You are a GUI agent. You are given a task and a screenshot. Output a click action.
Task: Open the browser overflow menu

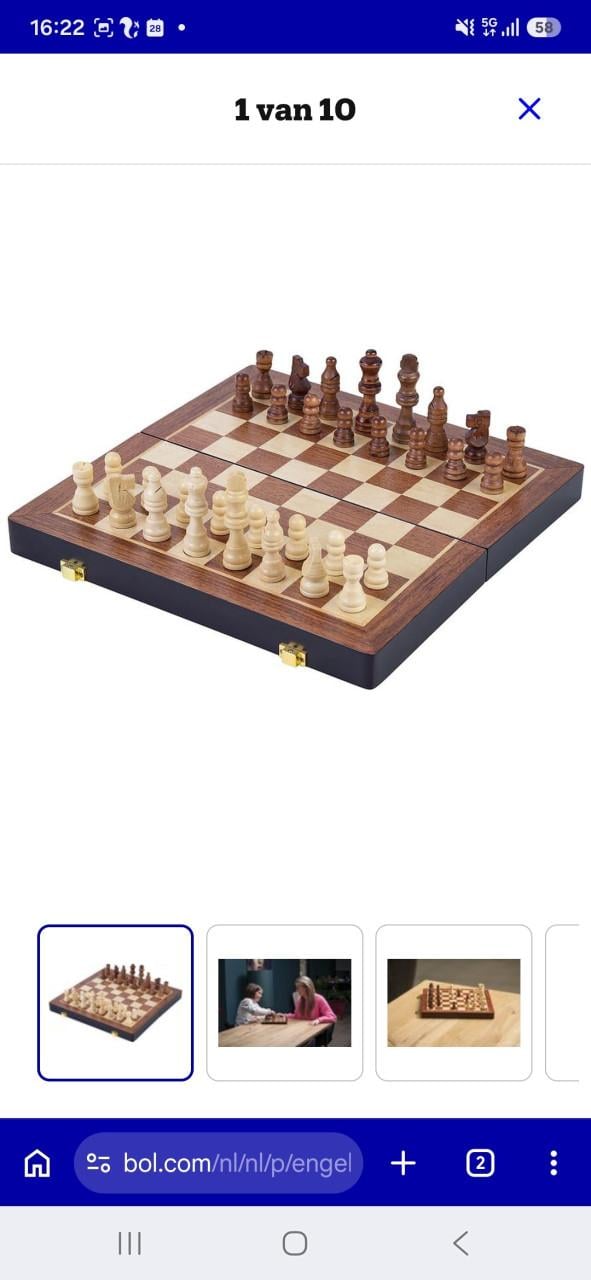click(x=553, y=1163)
